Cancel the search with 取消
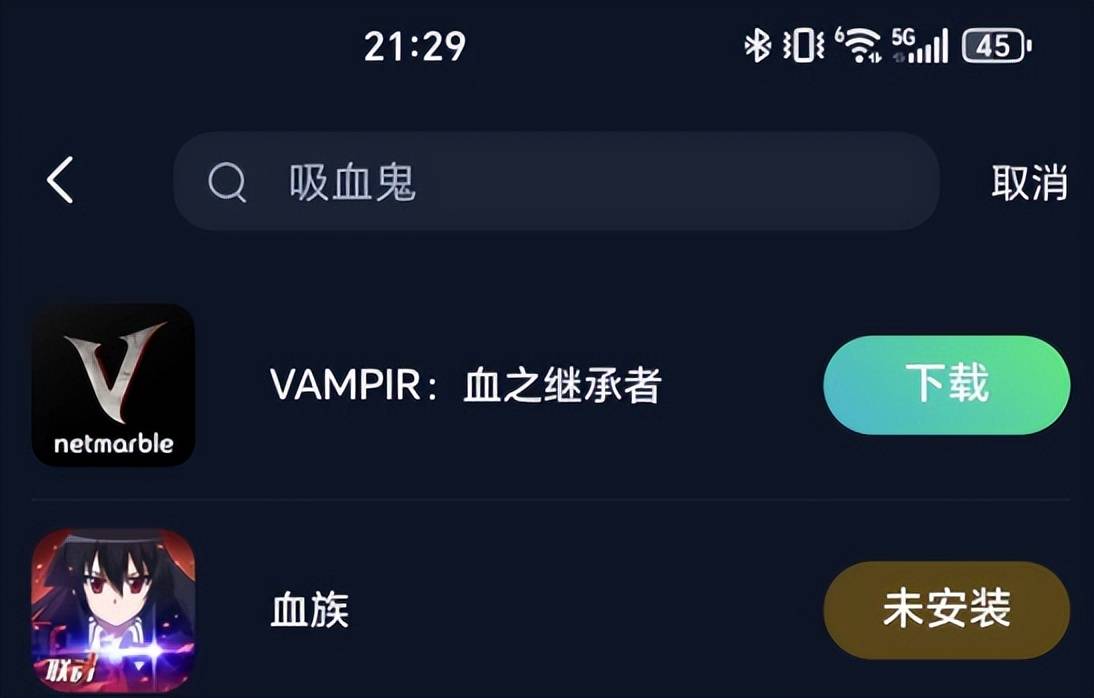This screenshot has width=1094, height=698. coord(1029,183)
